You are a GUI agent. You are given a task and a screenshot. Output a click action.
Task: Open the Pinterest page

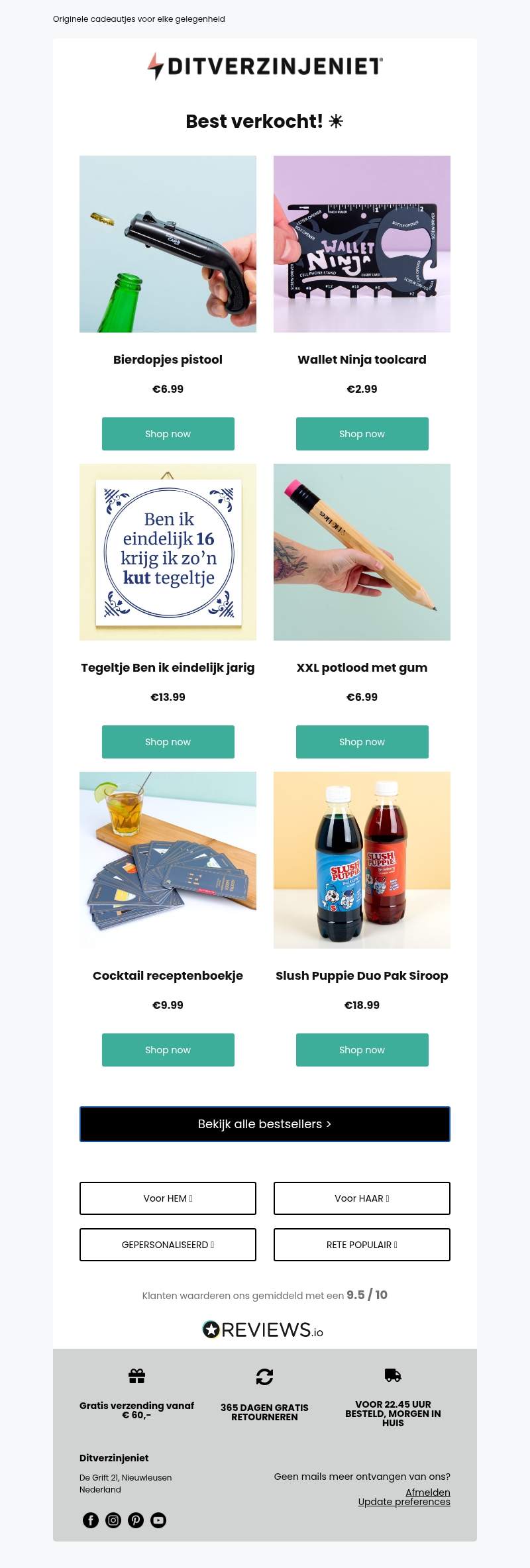(x=136, y=1520)
